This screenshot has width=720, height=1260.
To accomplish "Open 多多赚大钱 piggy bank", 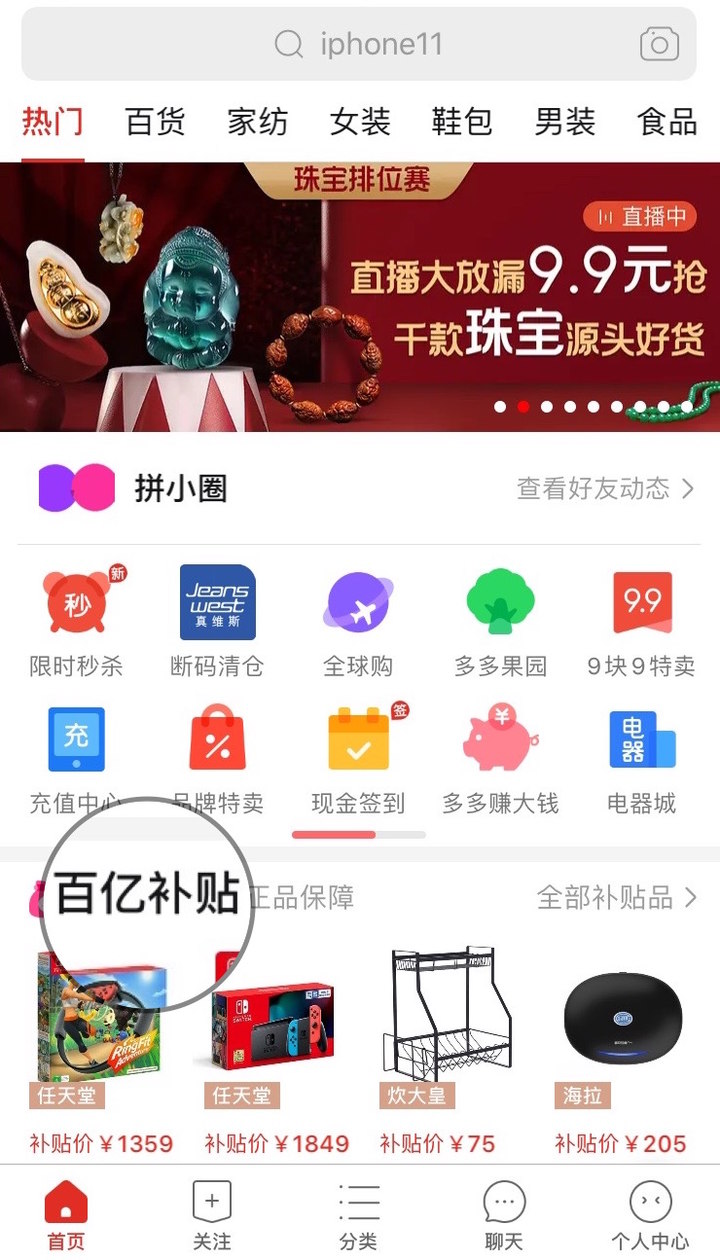I will pyautogui.click(x=500, y=758).
